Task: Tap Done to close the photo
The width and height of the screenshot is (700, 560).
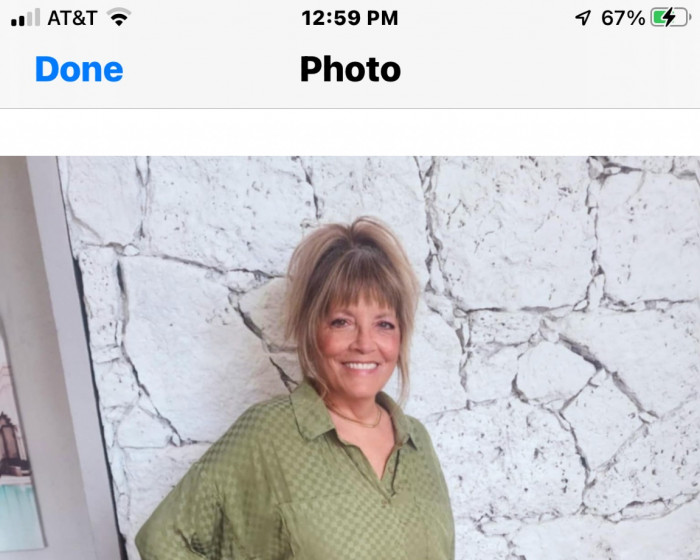Action: [x=78, y=69]
